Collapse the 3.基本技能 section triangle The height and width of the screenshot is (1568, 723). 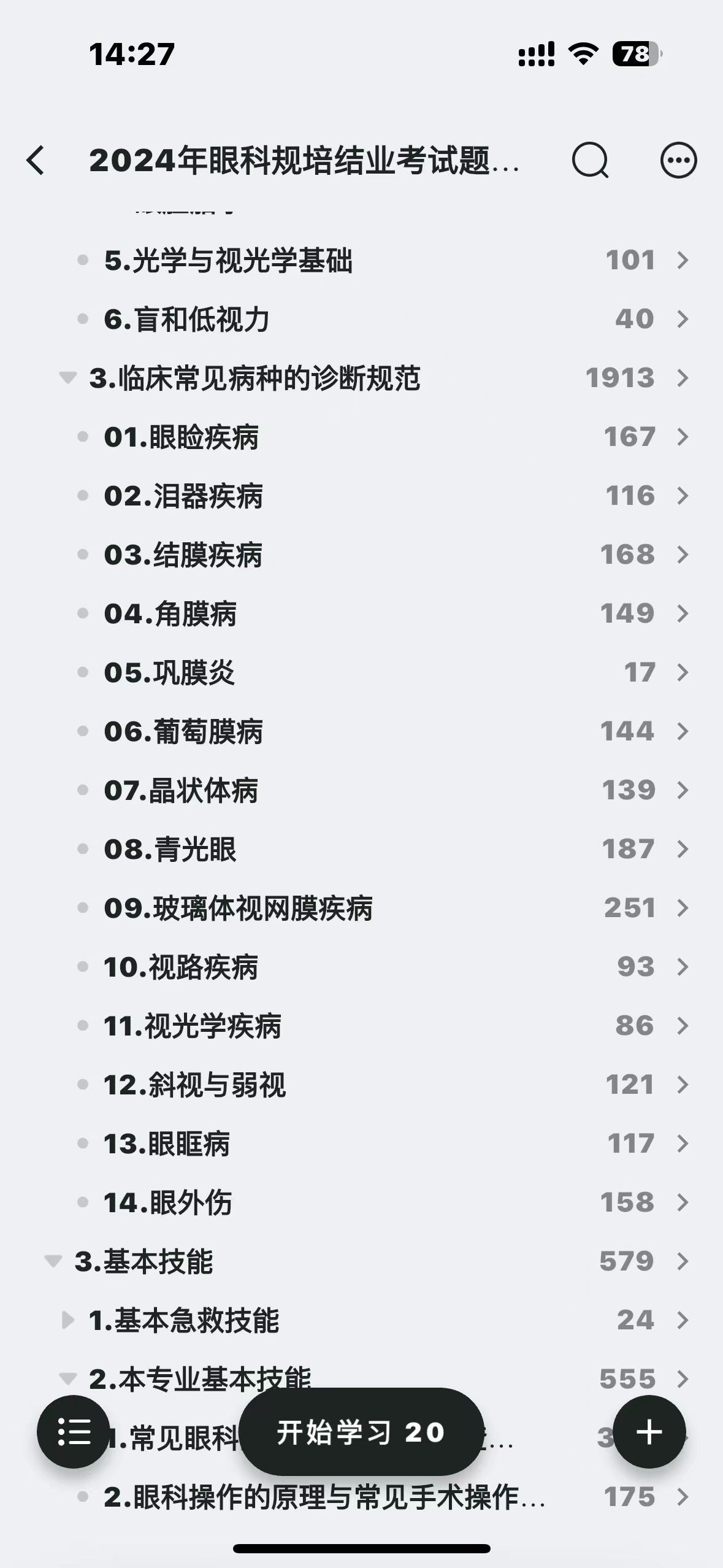(53, 1261)
